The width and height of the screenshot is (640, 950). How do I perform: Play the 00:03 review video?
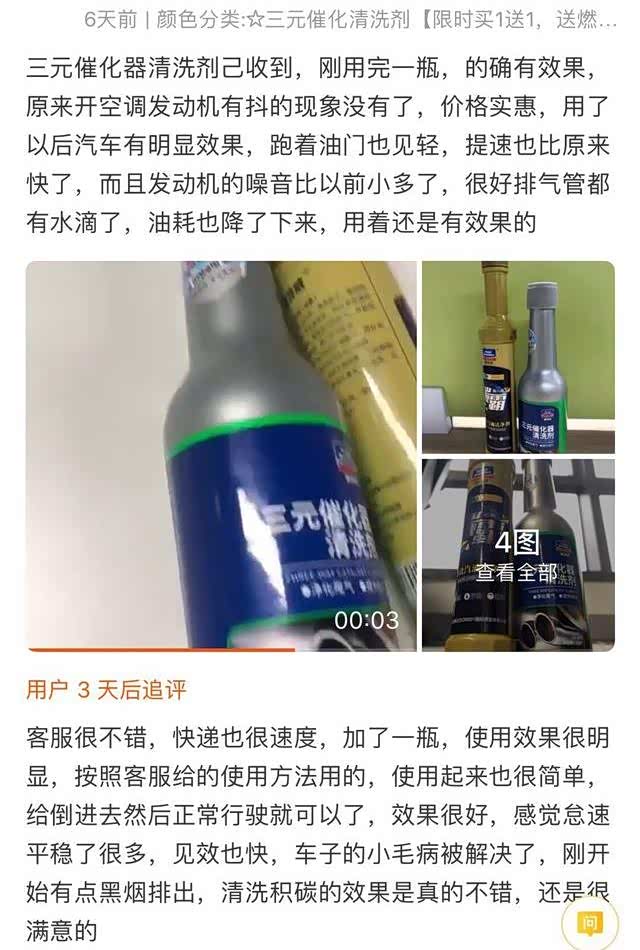coord(221,456)
